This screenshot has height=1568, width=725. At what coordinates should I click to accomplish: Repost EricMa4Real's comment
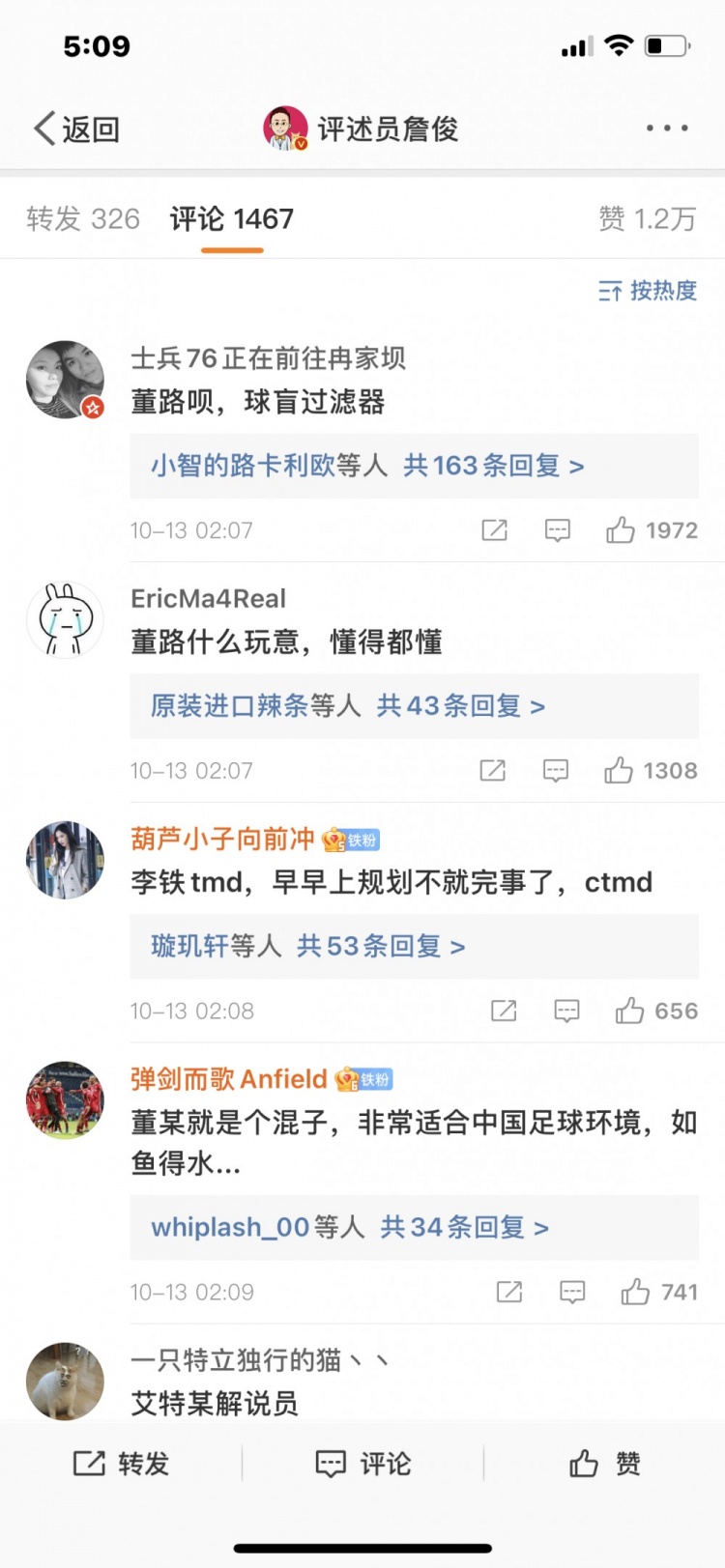tap(493, 771)
